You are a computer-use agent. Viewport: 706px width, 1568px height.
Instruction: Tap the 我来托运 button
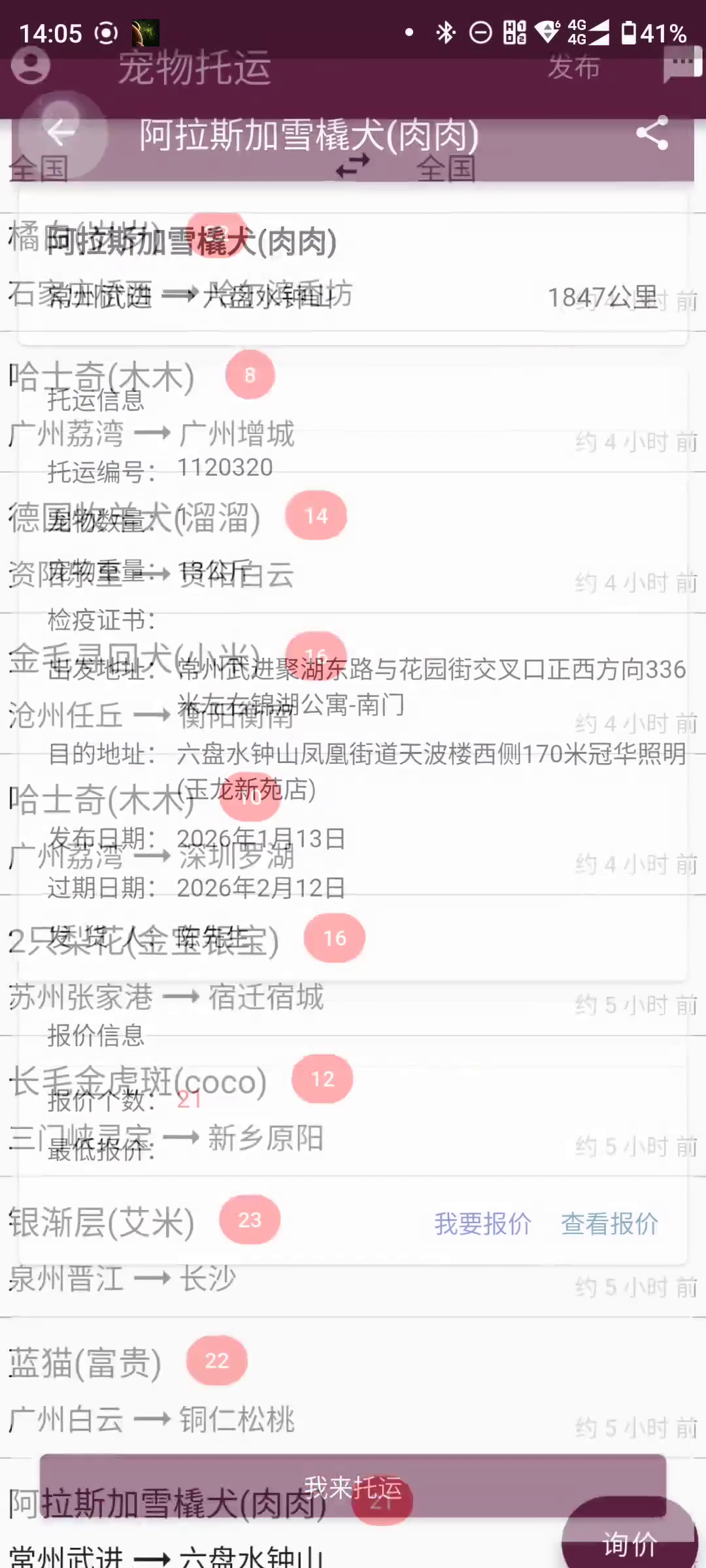coord(353,1487)
